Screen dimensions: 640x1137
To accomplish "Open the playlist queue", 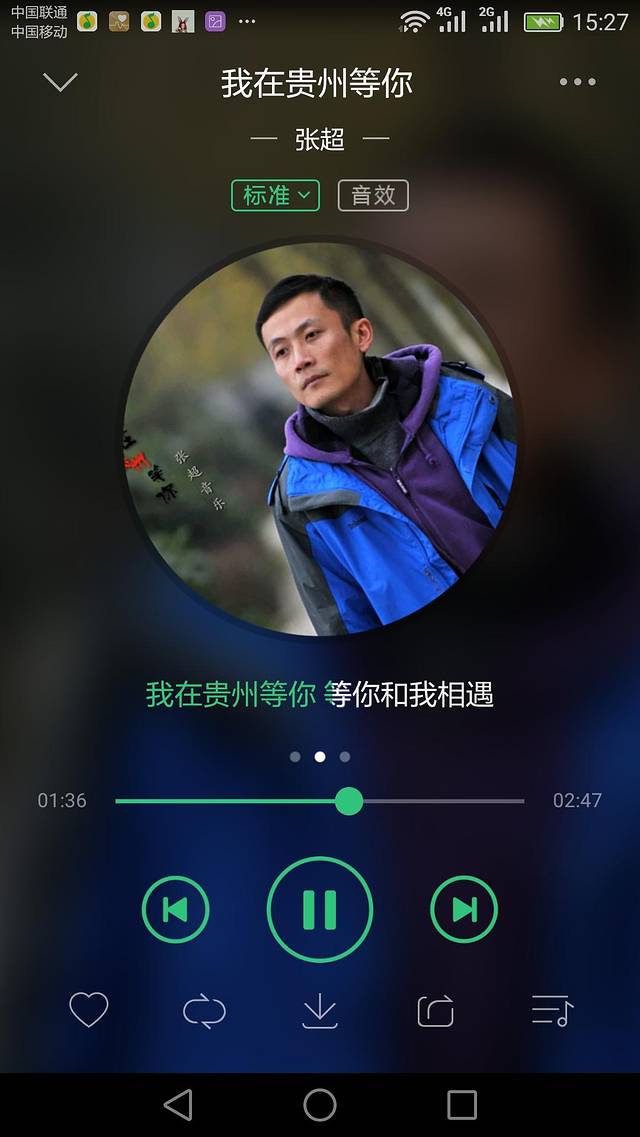I will 551,1011.
